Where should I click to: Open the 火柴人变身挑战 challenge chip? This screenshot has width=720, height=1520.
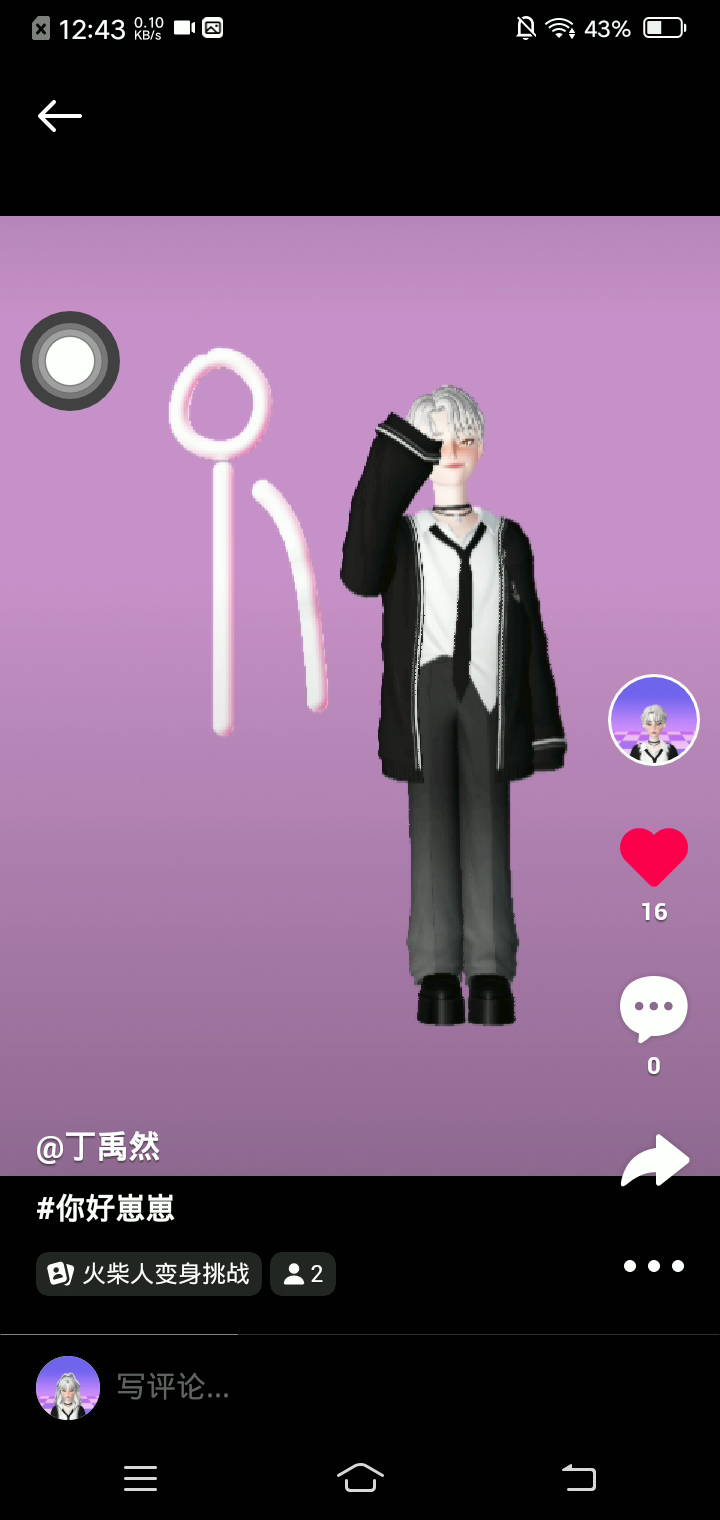[x=149, y=1274]
